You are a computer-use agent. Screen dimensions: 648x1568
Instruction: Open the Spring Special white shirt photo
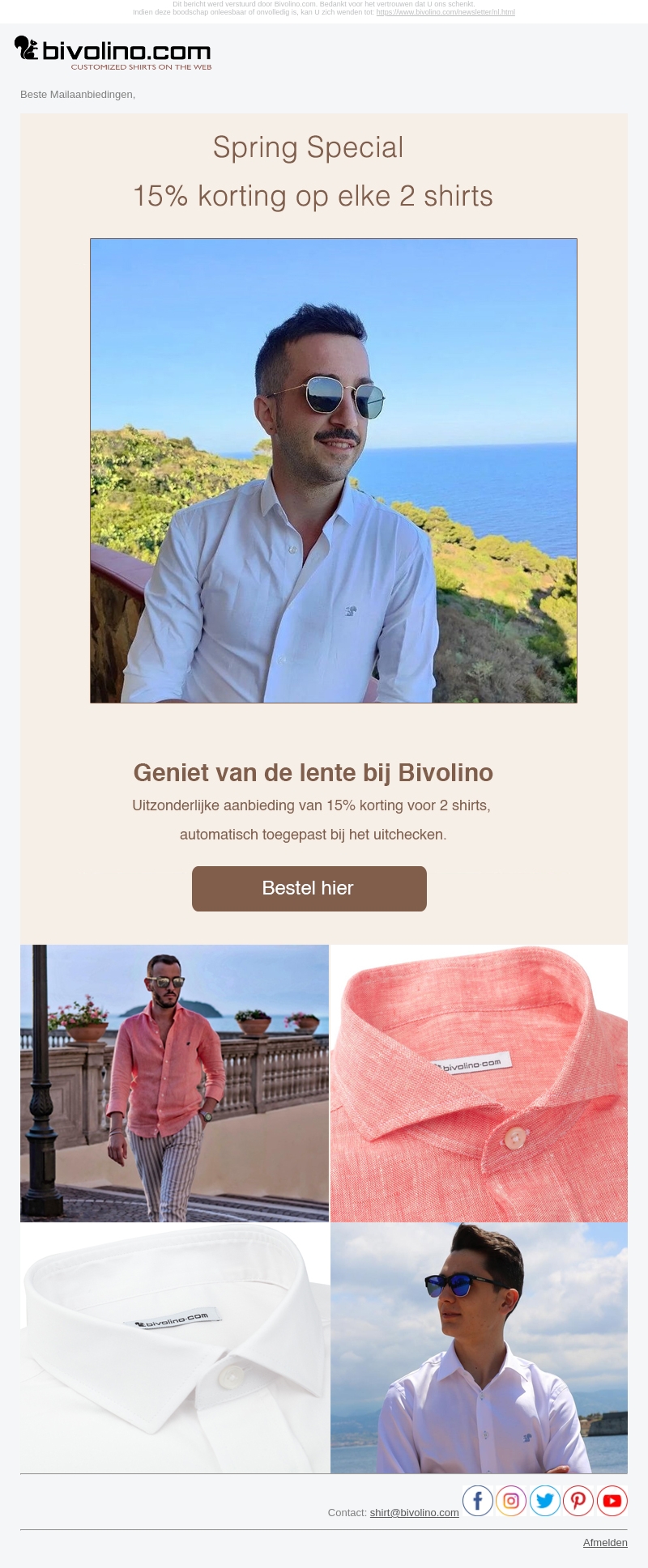[333, 470]
